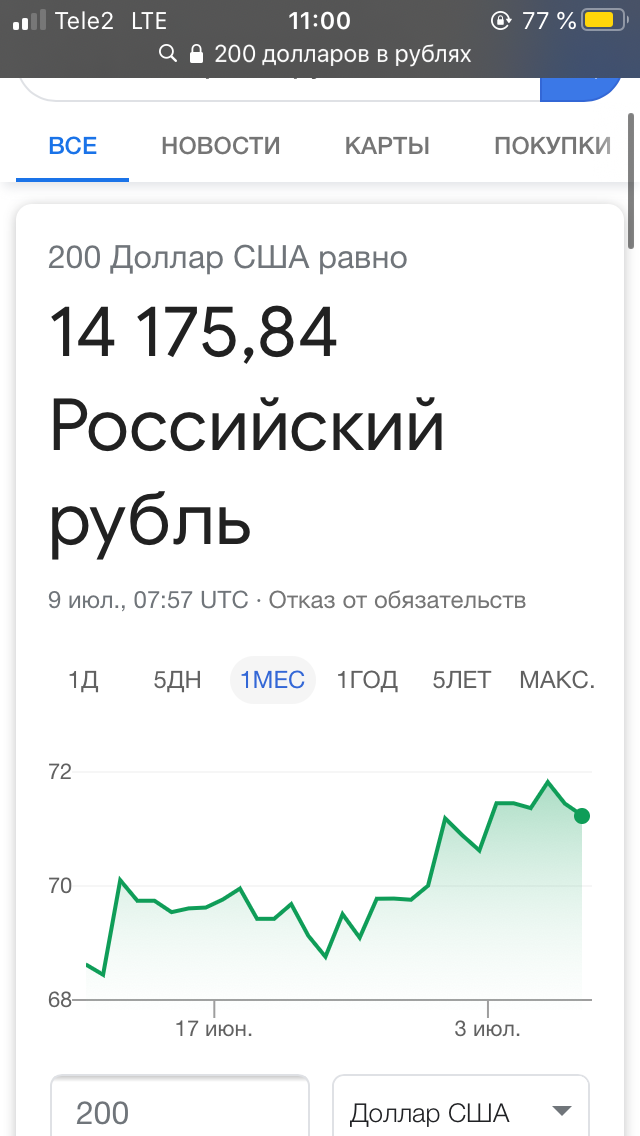Image resolution: width=640 pixels, height=1136 pixels.
Task: Show the 5ЛЕТ chart range
Action: (461, 681)
